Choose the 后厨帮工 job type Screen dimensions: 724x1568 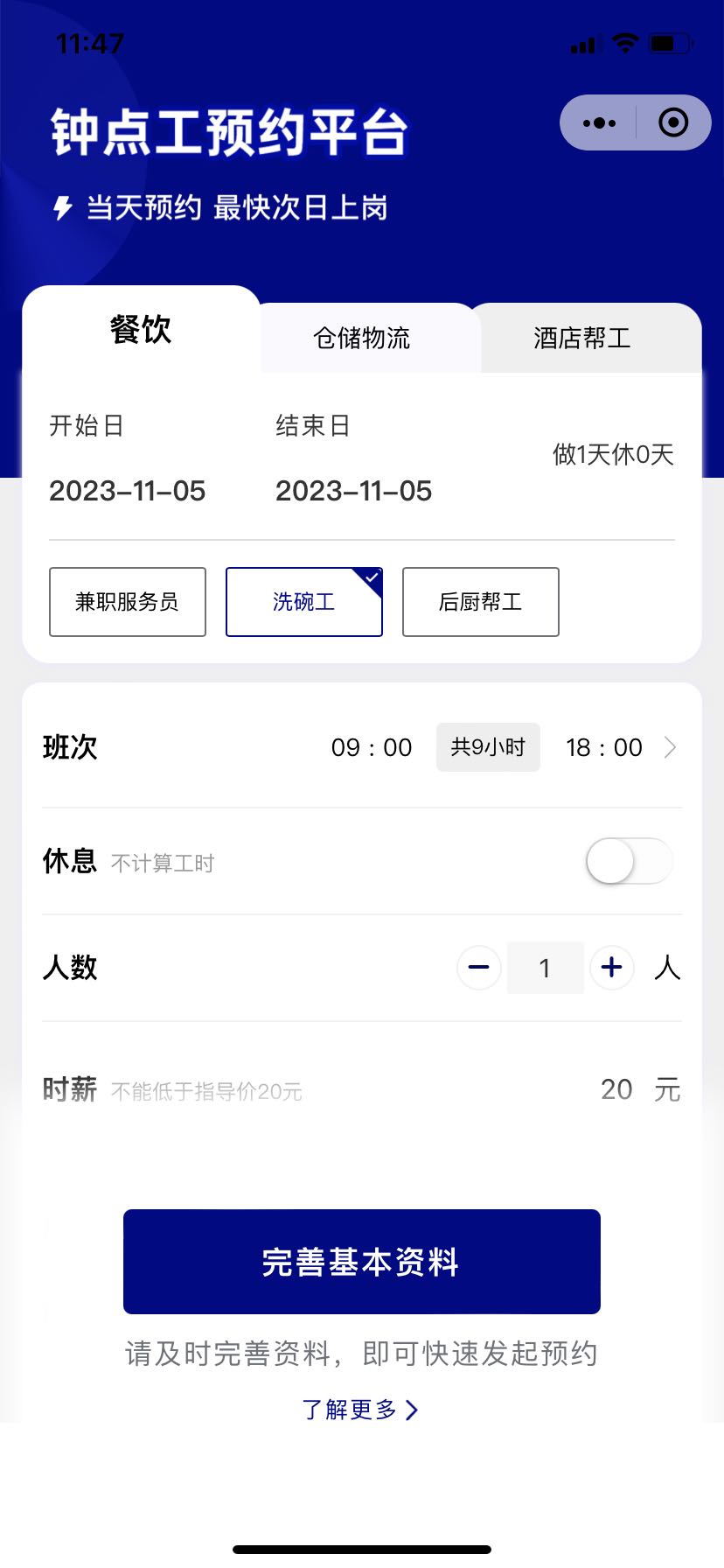(481, 602)
